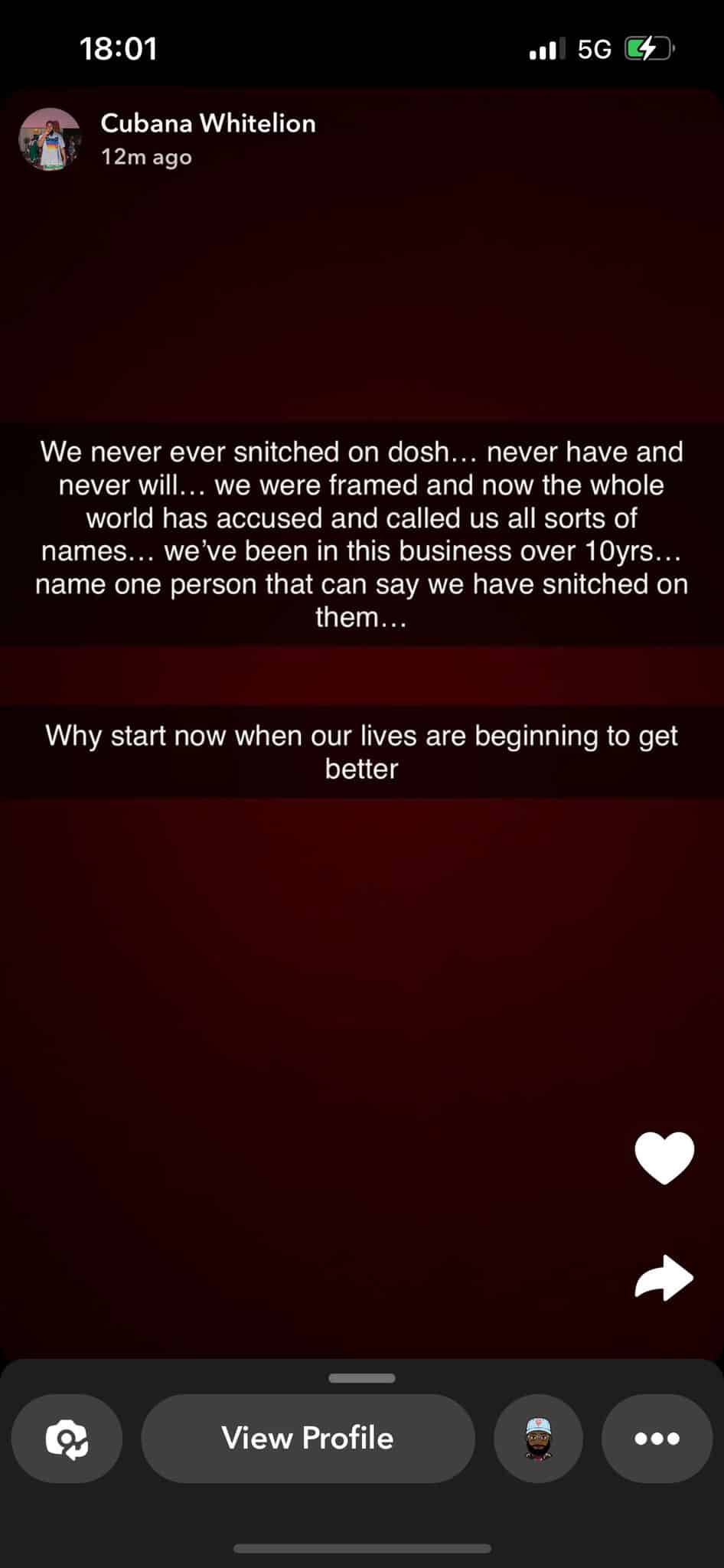Open Cubana Whitelion's profile picture
Screen dimensions: 724x1568
click(x=50, y=139)
